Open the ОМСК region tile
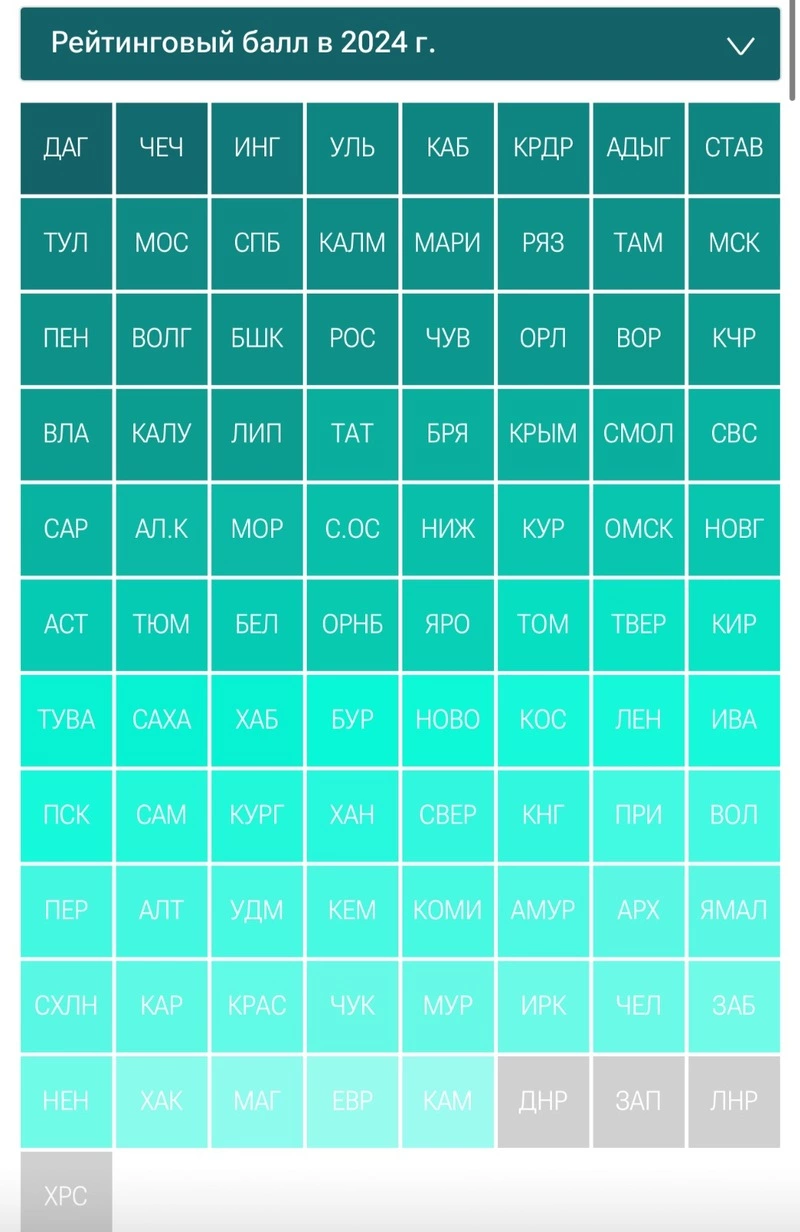800x1232 pixels. (639, 529)
